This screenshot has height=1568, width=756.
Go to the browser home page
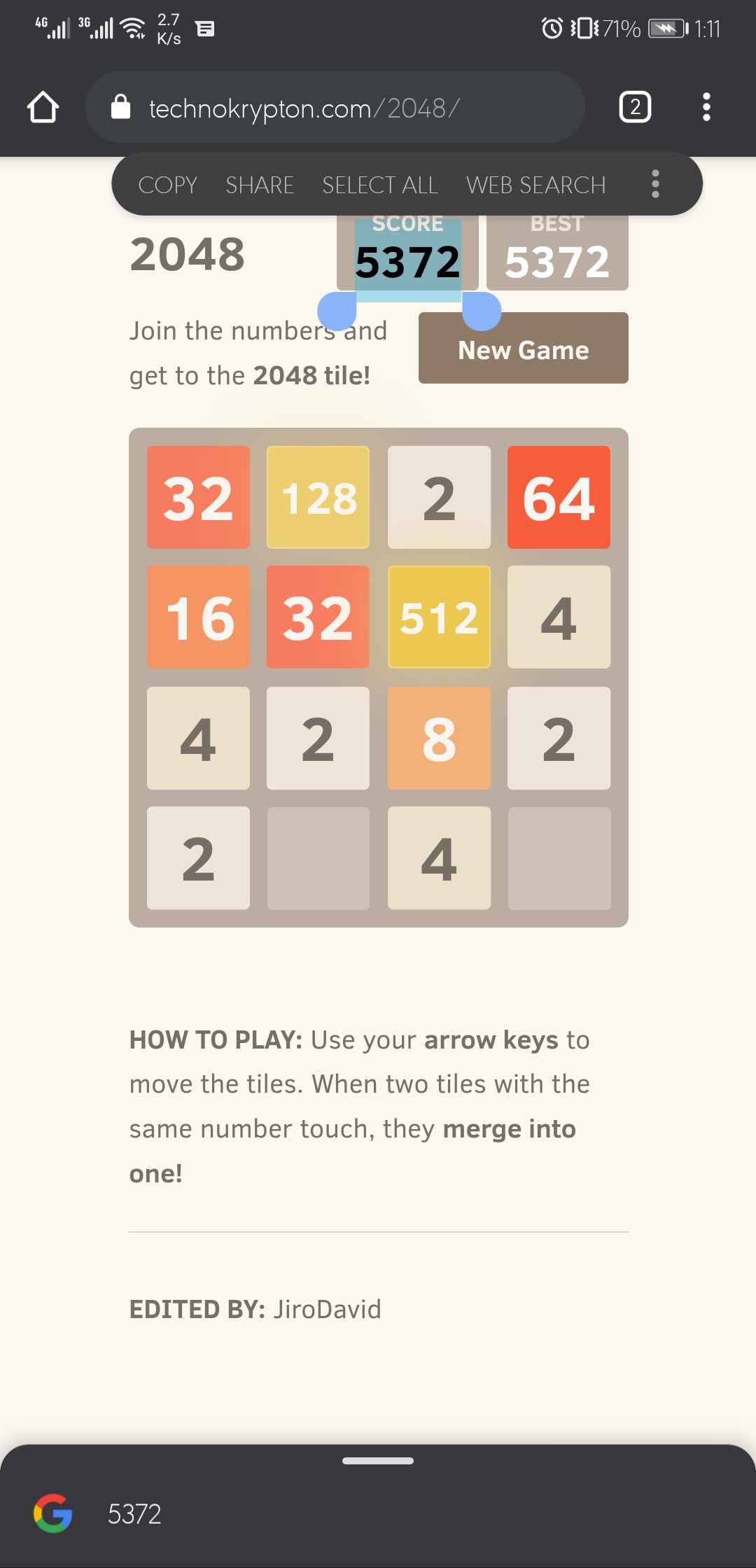[x=43, y=107]
